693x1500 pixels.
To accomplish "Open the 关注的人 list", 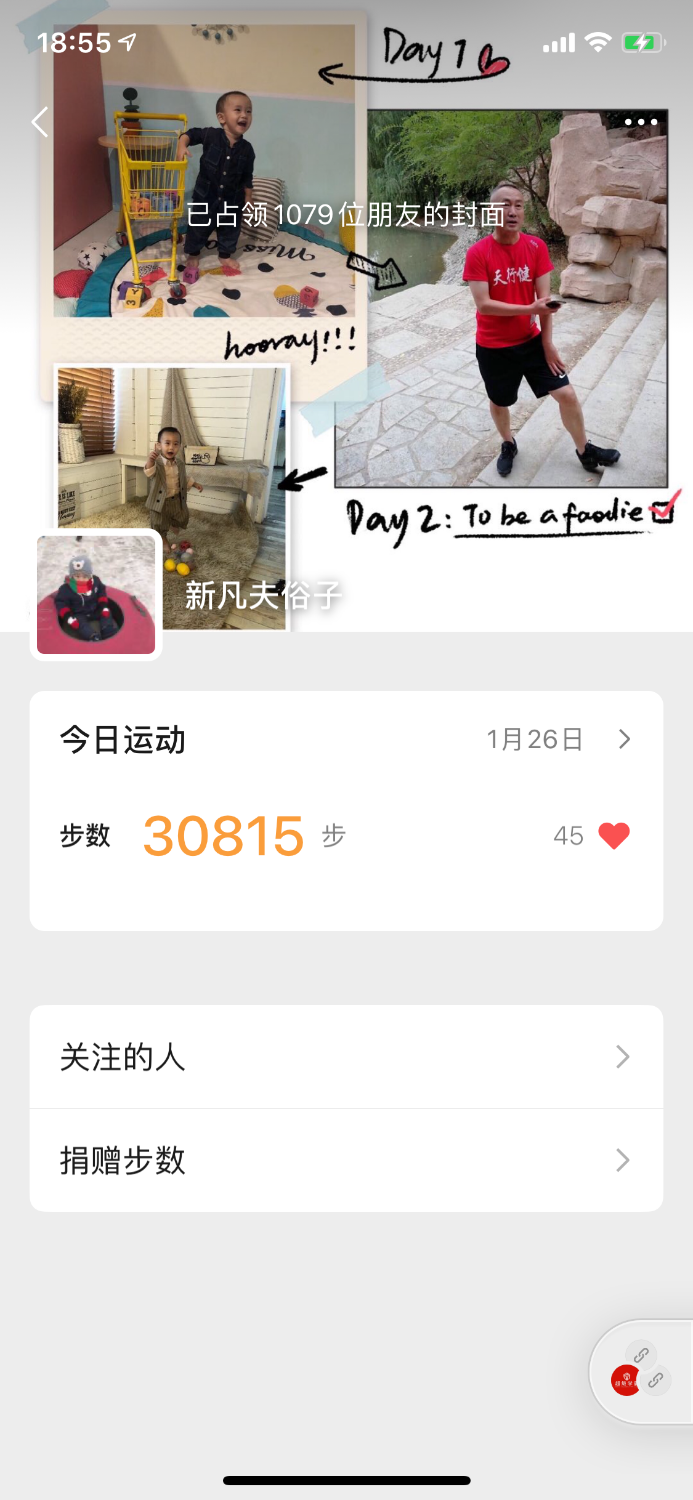I will (x=346, y=1057).
